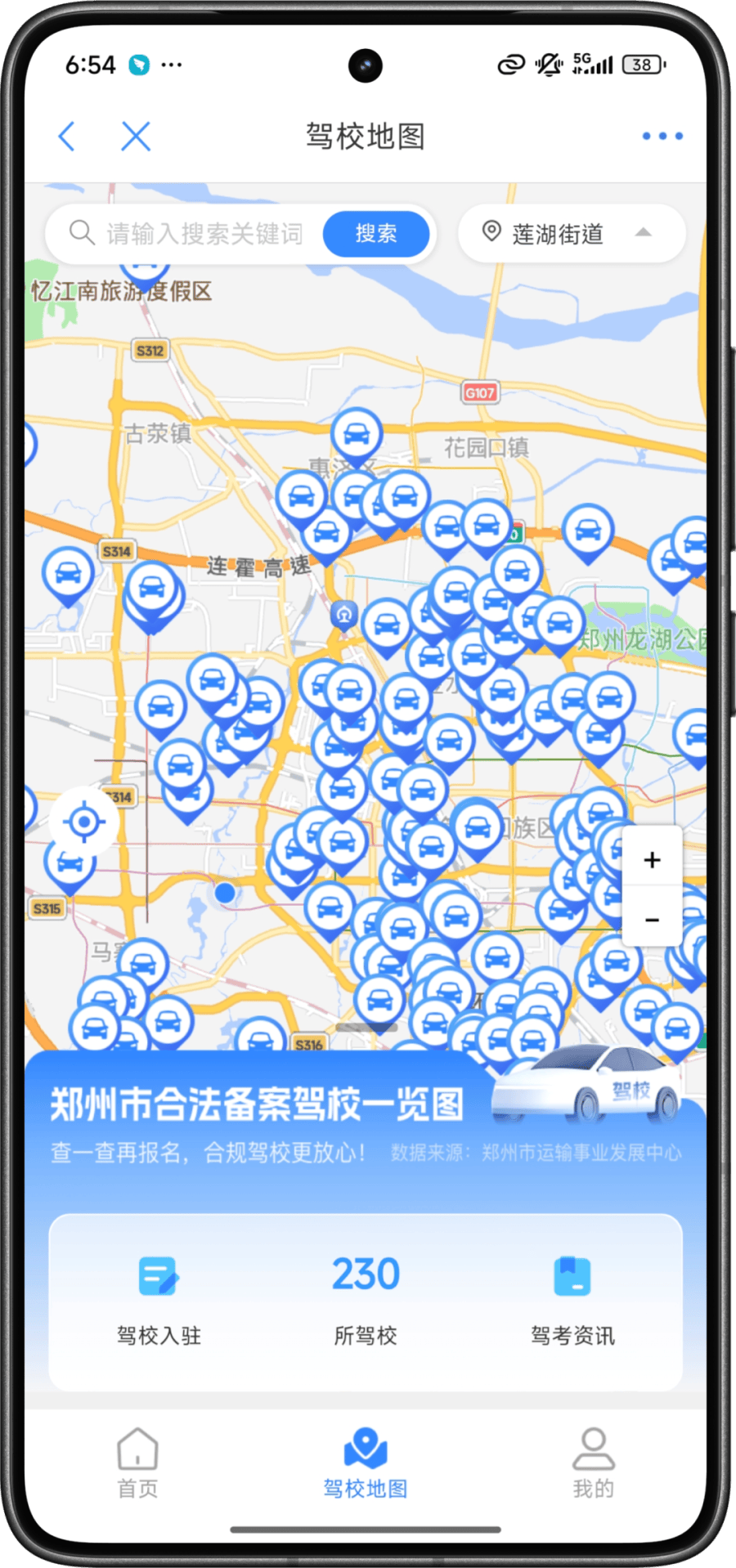Close the 驾校地图 page
Viewport: 736px width, 1568px height.
point(136,137)
